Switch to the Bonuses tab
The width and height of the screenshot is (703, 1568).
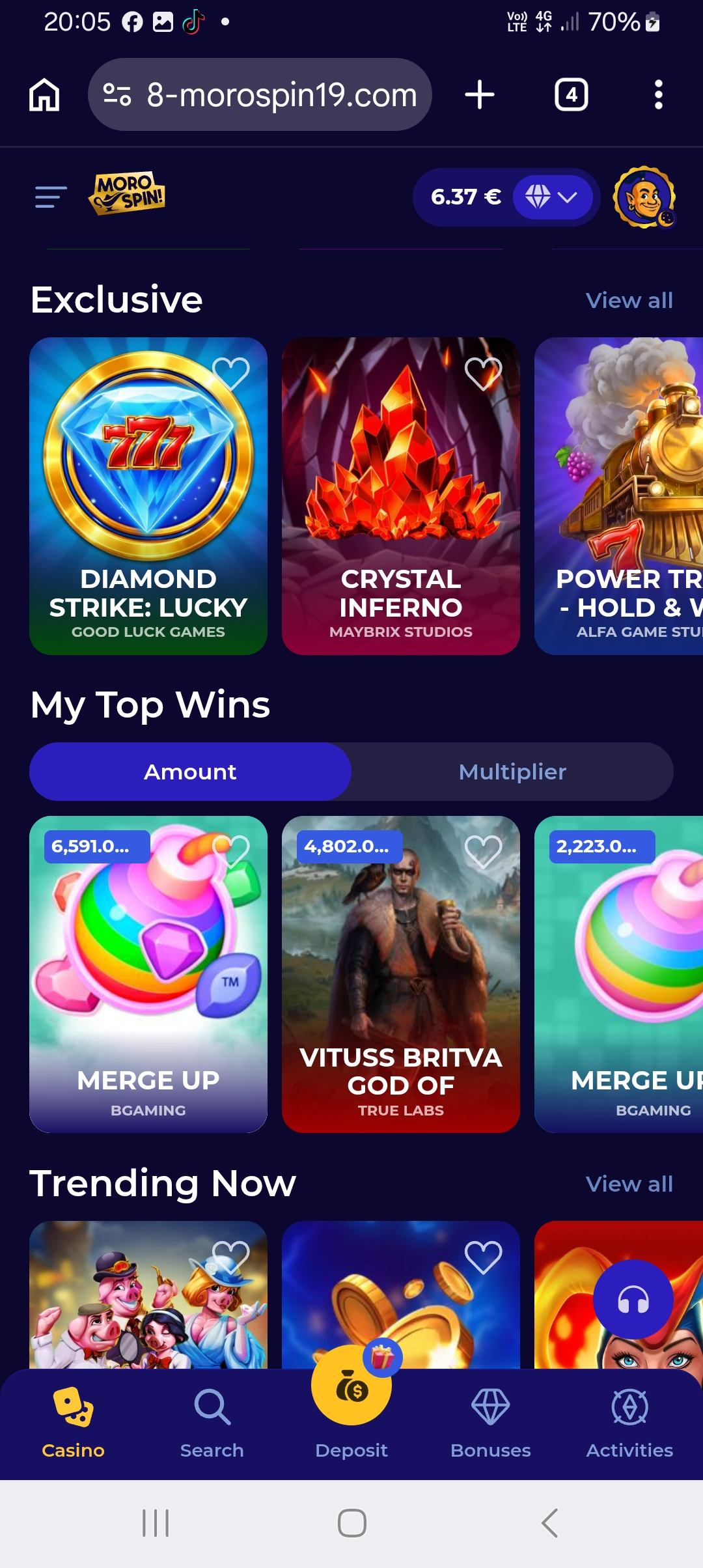tap(491, 1423)
